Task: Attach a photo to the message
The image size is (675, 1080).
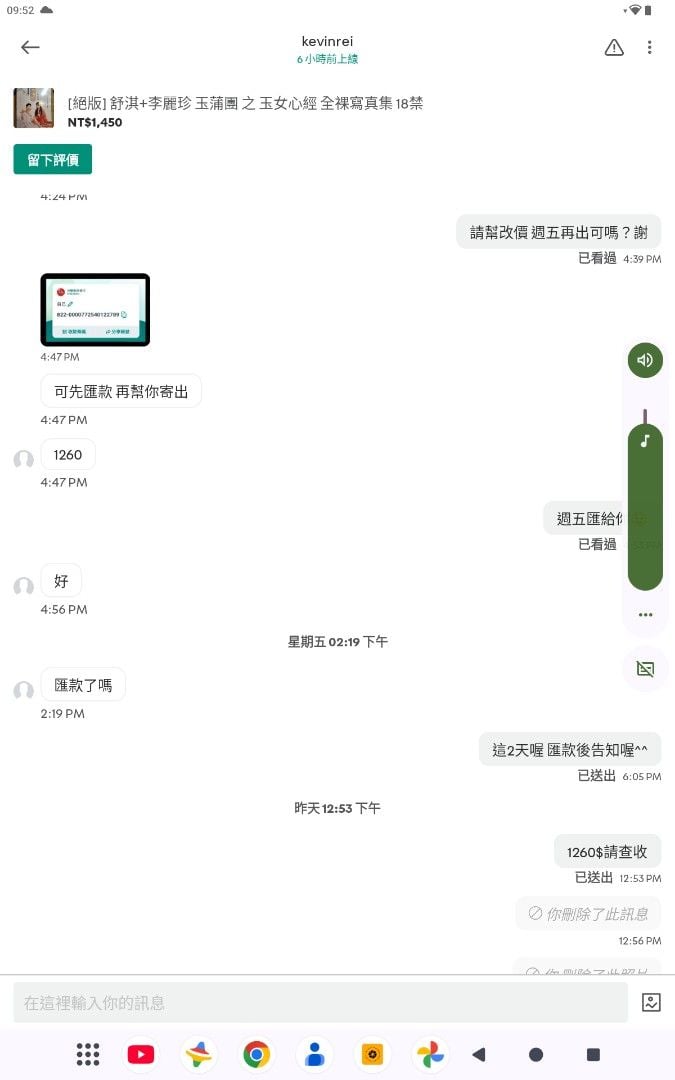Action: (651, 1002)
